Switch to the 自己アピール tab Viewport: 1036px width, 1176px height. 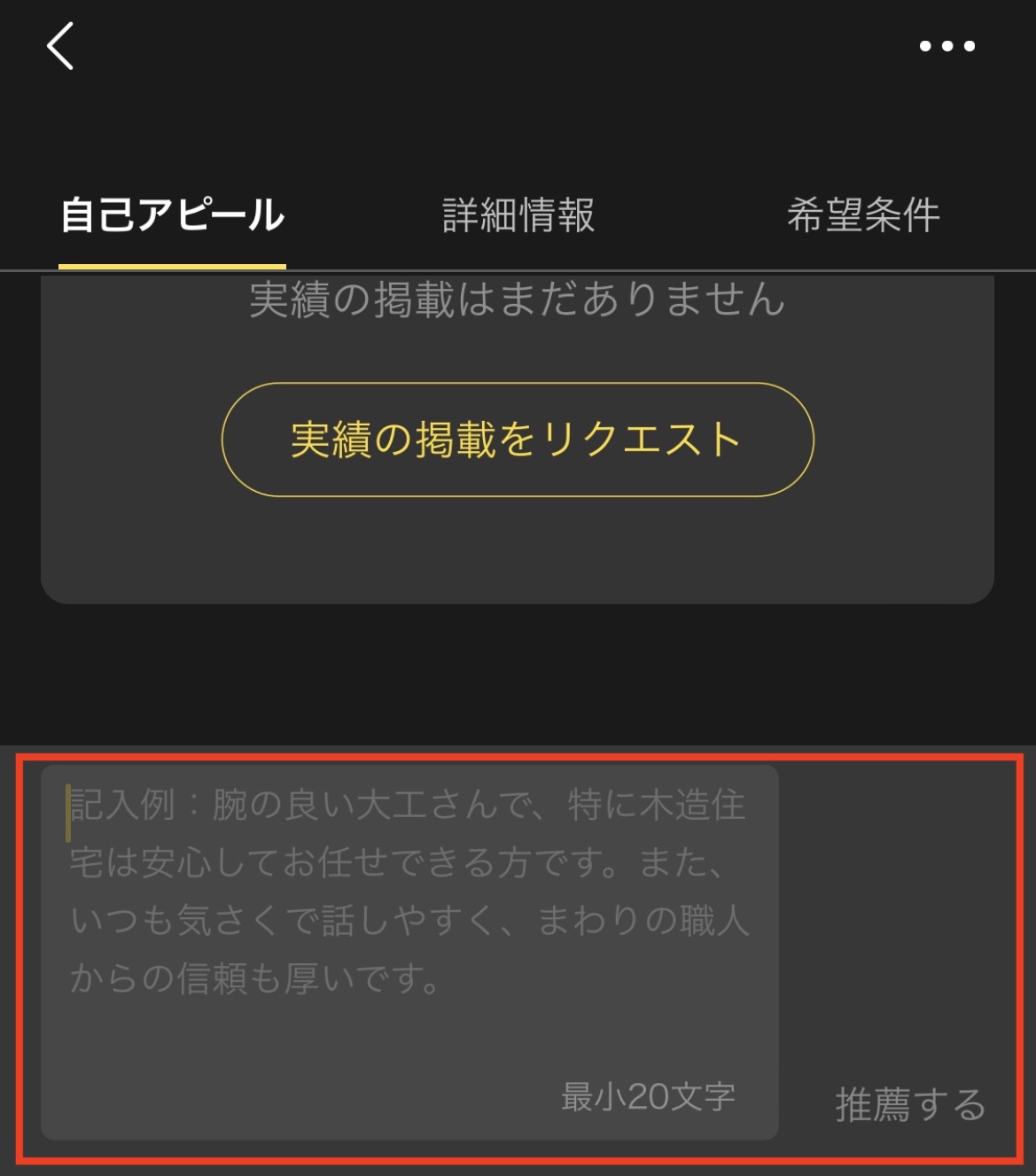click(172, 215)
